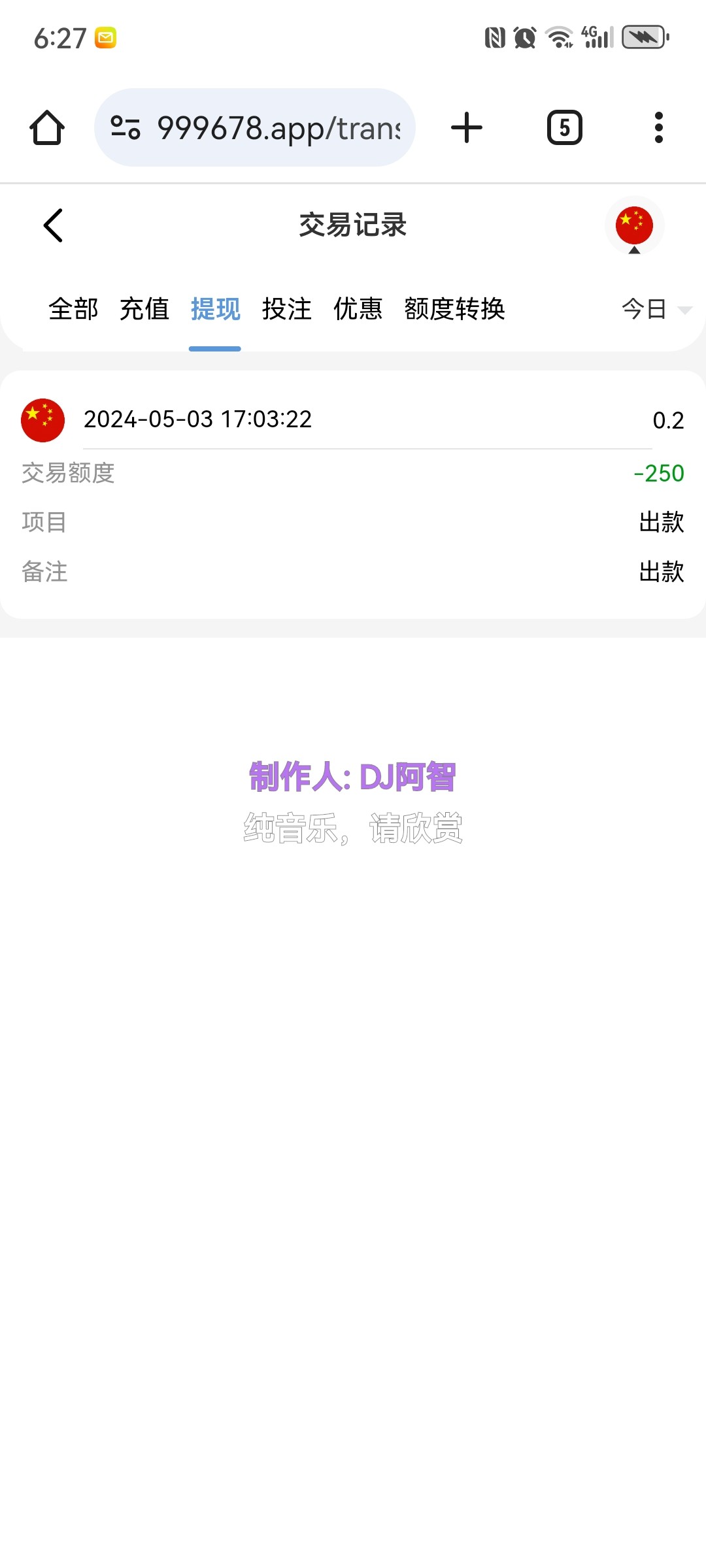This screenshot has height=1568, width=706.
Task: Open the 2024-05-03 17:03:22 transaction record
Action: 353,495
